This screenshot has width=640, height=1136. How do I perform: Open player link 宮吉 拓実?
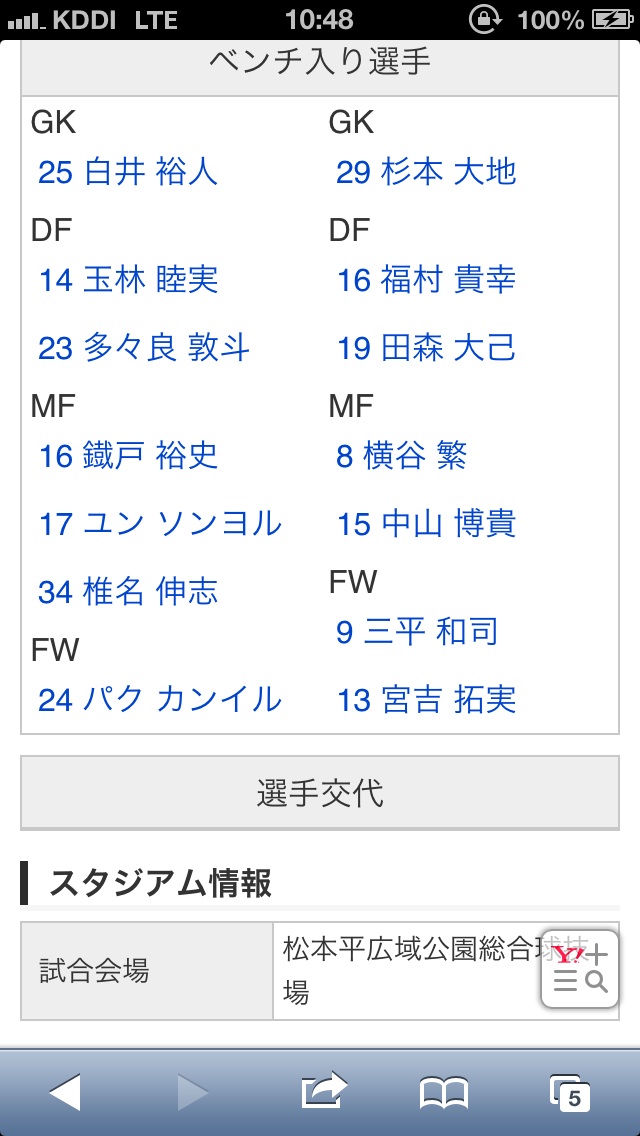[x=426, y=700]
